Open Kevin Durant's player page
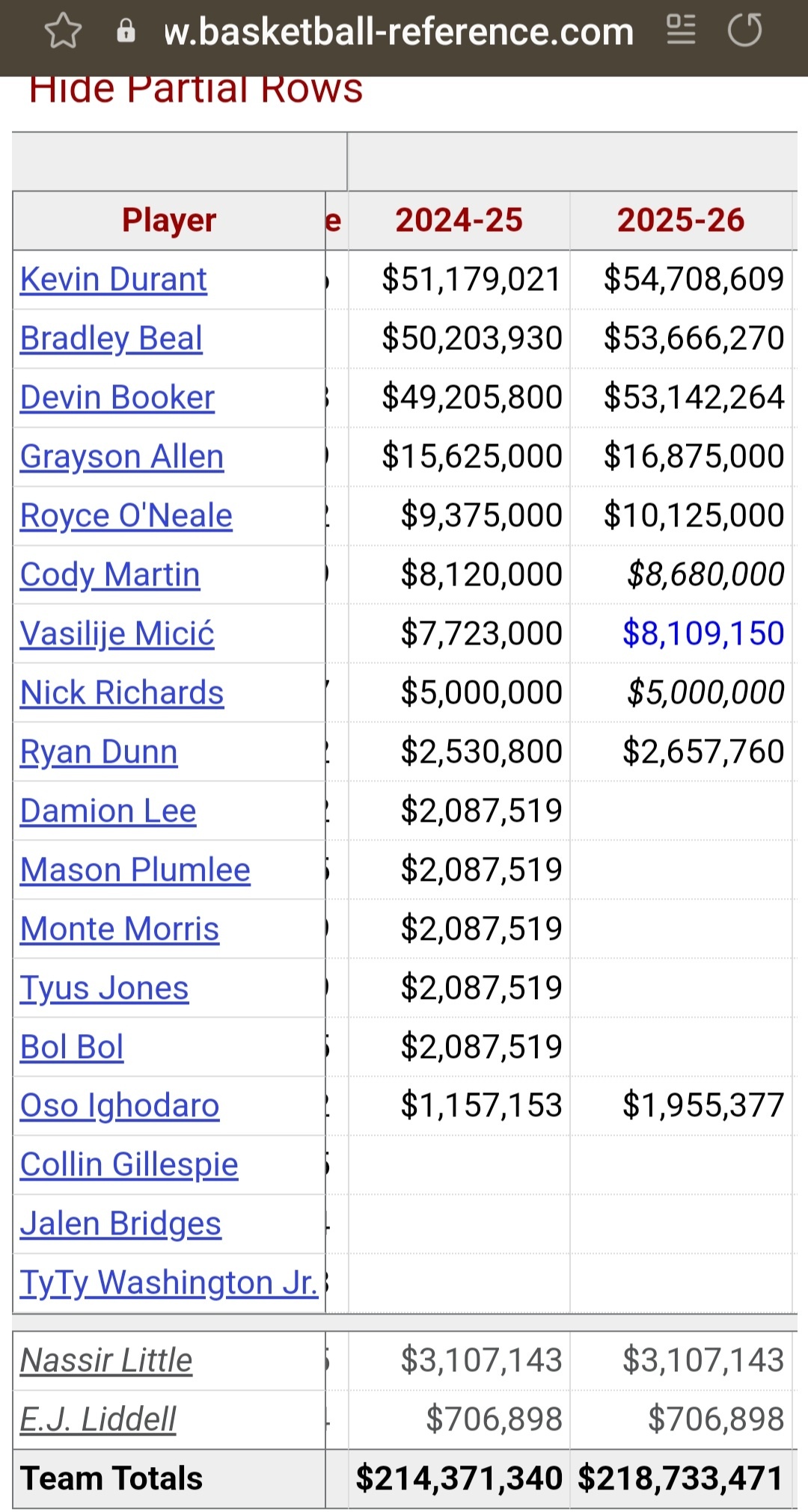Viewport: 808px width, 1512px height. point(114,280)
